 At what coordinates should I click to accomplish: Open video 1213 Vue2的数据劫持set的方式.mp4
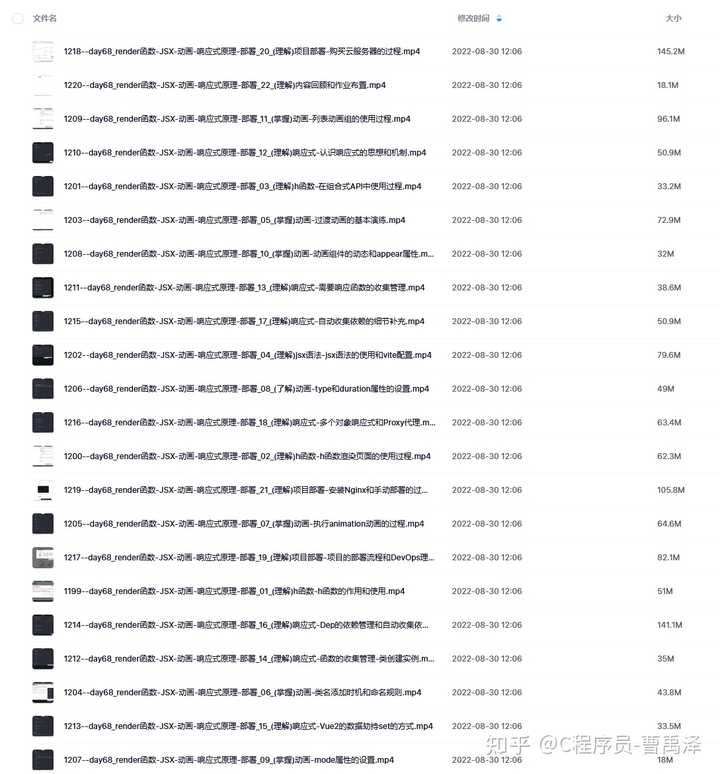click(248, 726)
